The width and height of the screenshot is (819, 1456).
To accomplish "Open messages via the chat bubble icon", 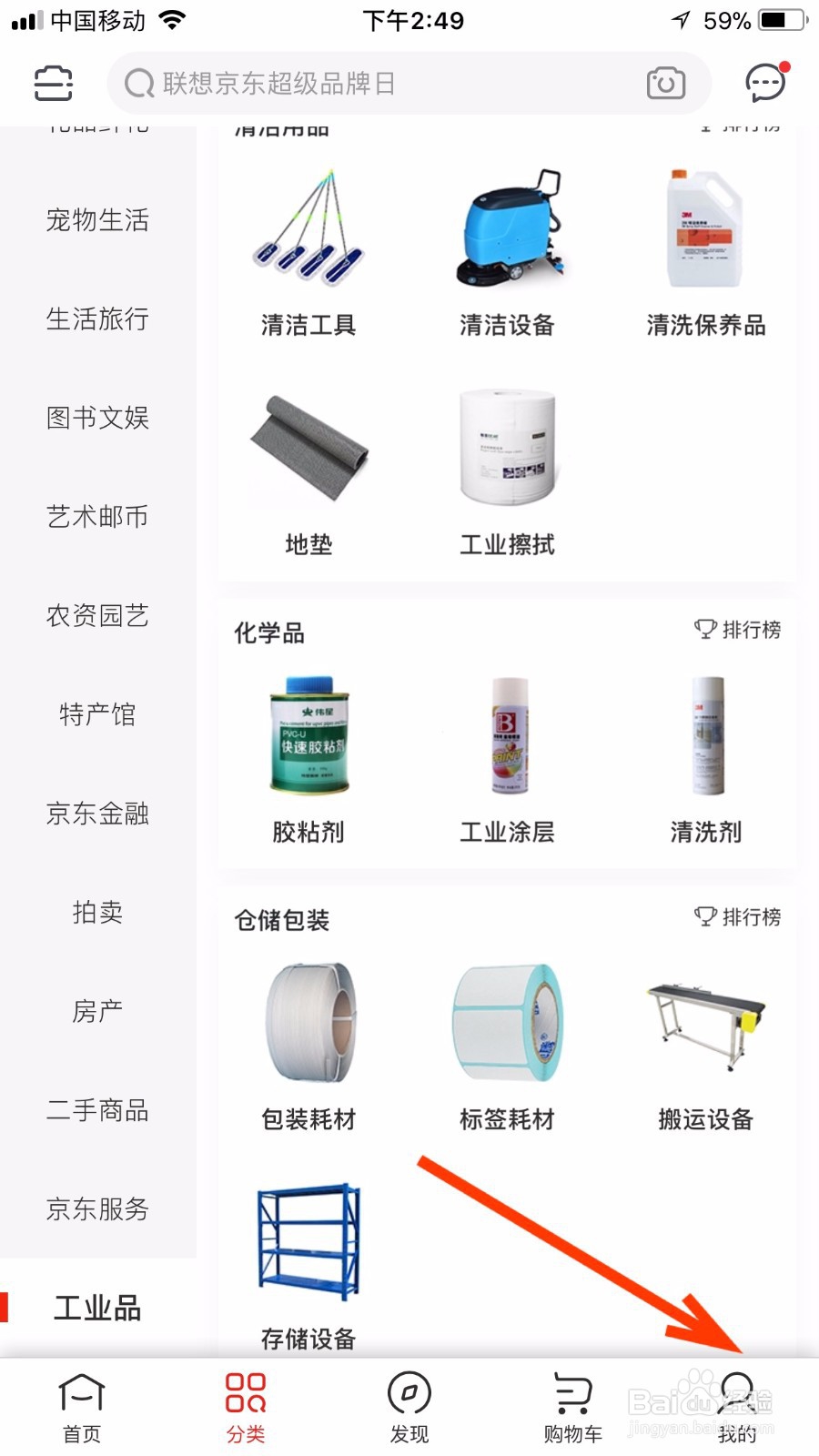I will (764, 83).
